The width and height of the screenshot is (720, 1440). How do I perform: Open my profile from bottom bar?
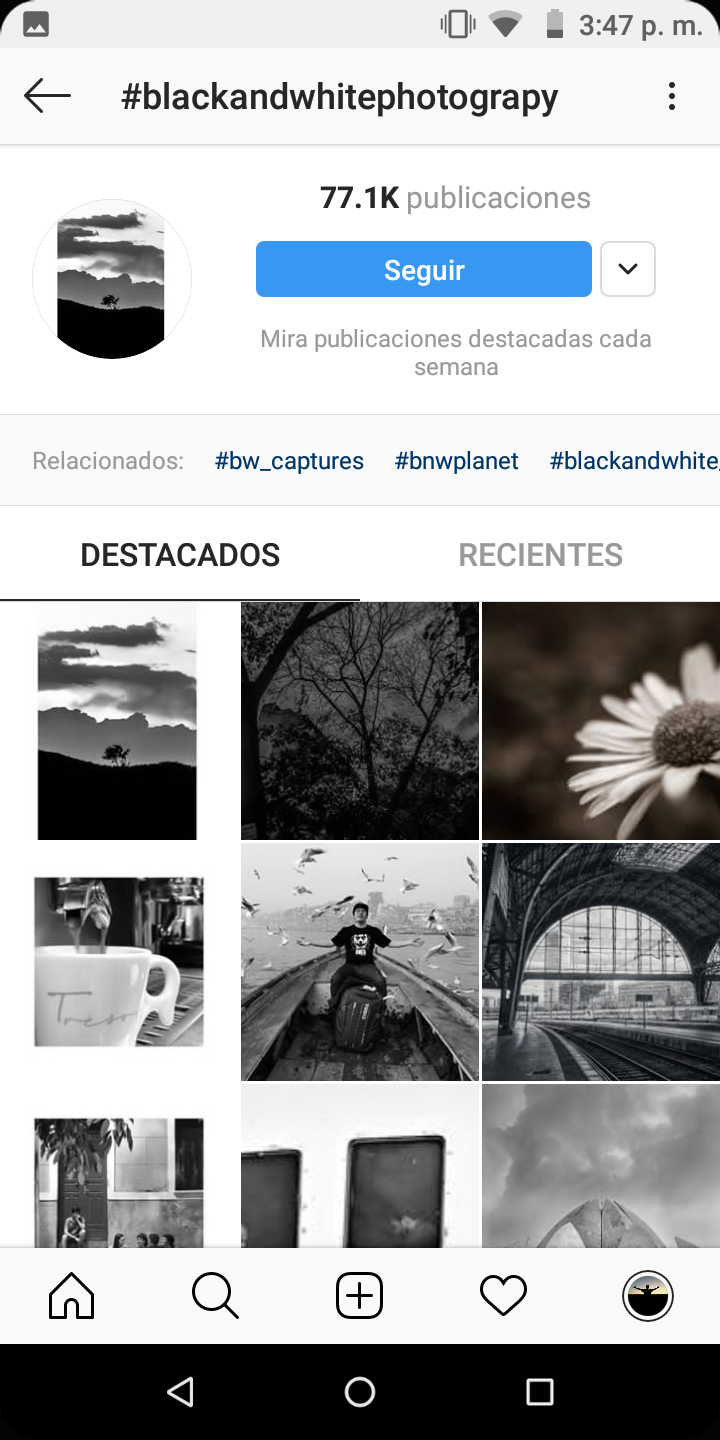click(x=647, y=1296)
